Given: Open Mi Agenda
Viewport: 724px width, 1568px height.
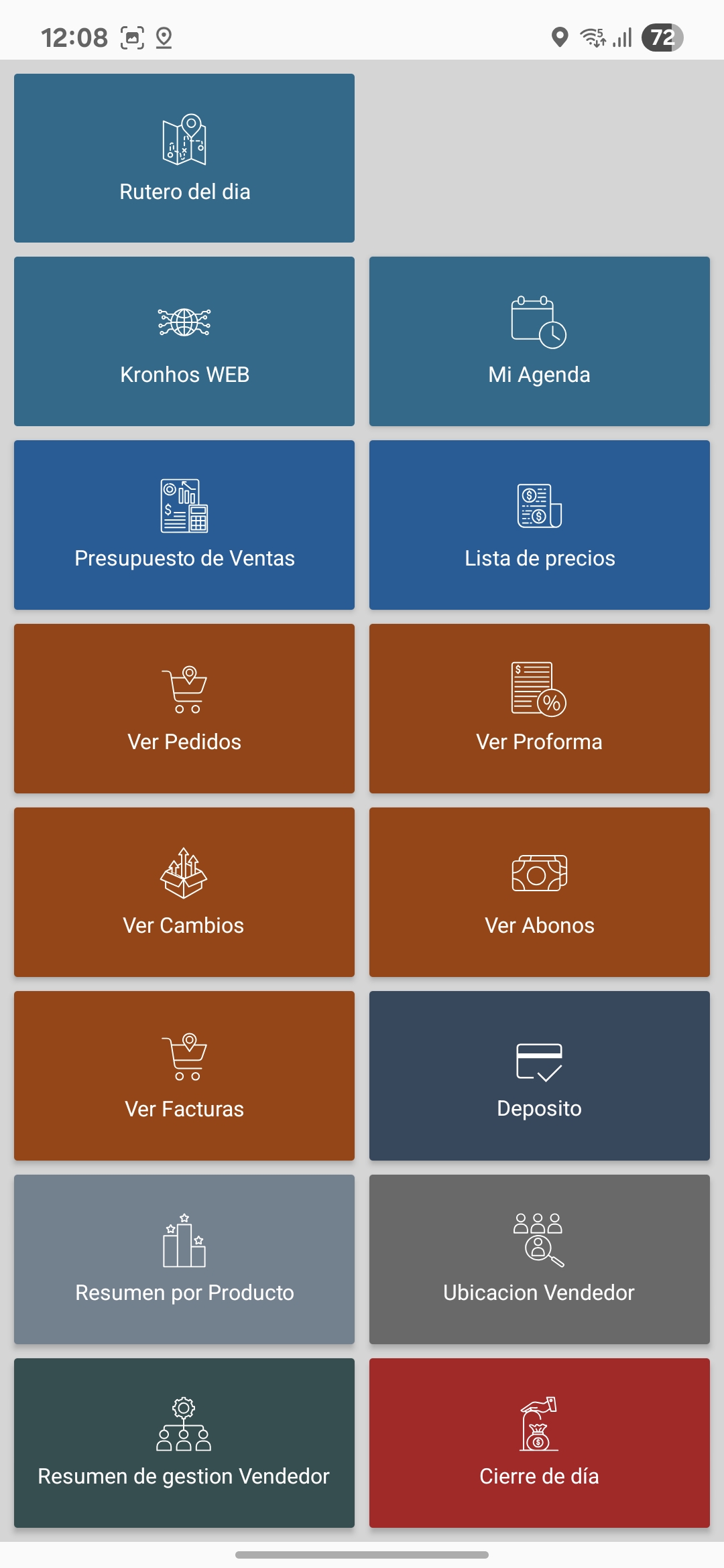Looking at the screenshot, I should [x=539, y=341].
